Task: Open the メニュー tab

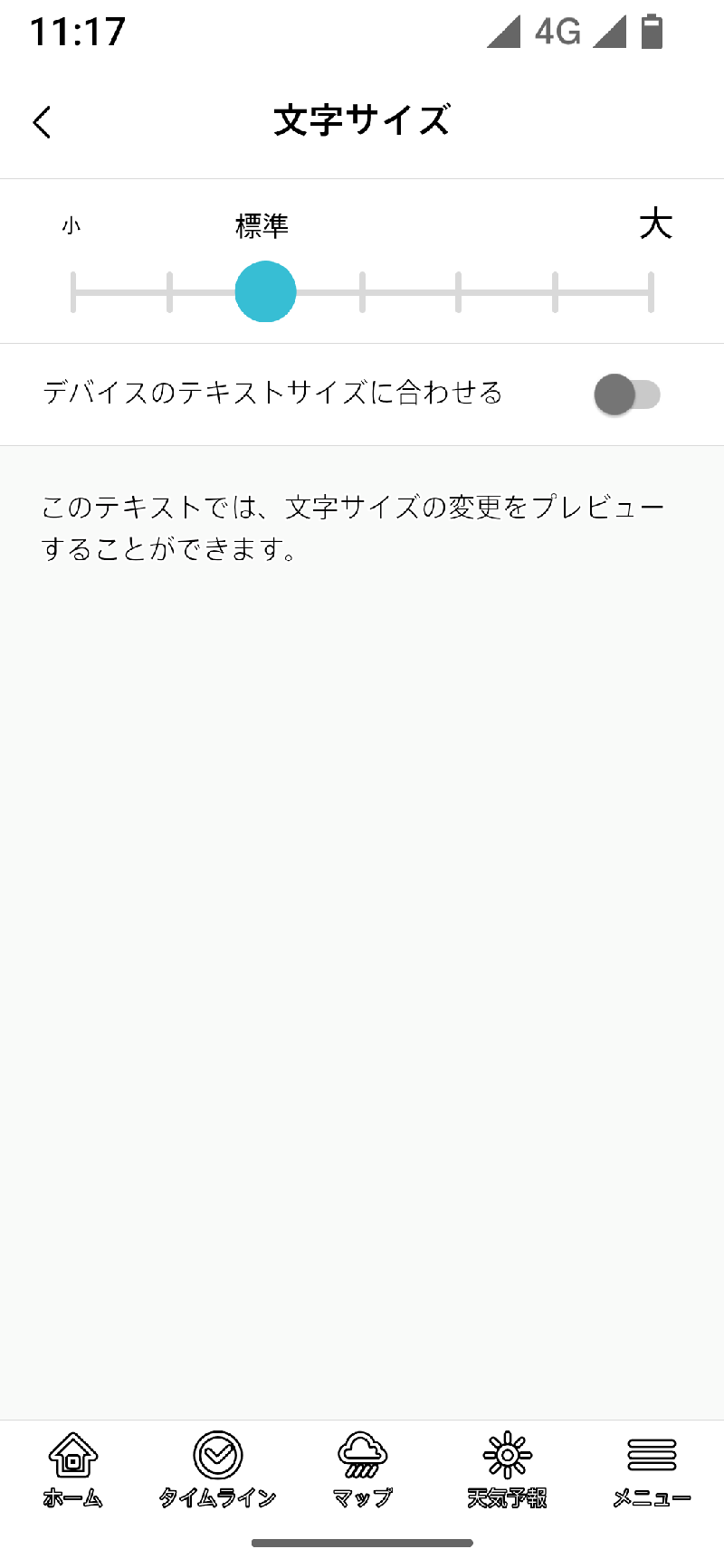Action: click(x=652, y=1469)
